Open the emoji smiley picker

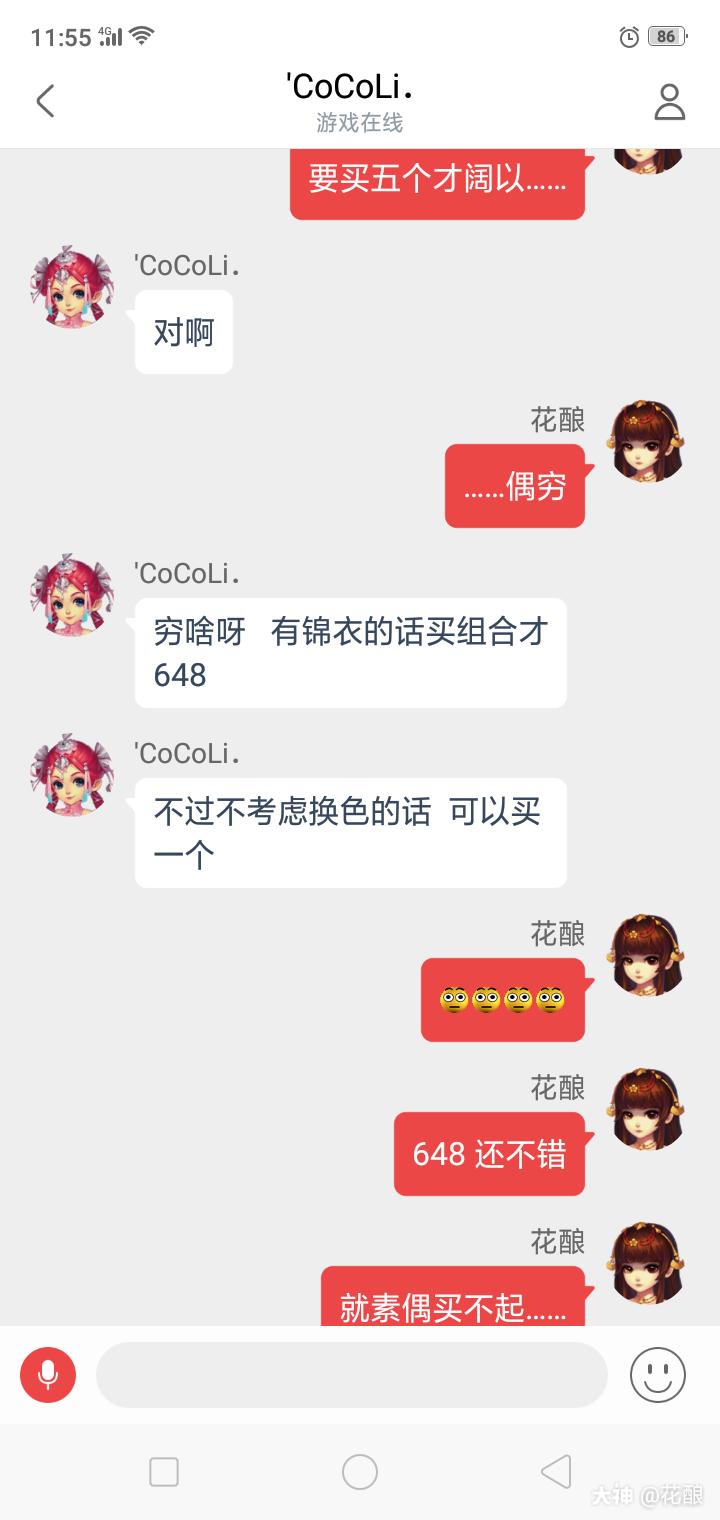tap(657, 1375)
